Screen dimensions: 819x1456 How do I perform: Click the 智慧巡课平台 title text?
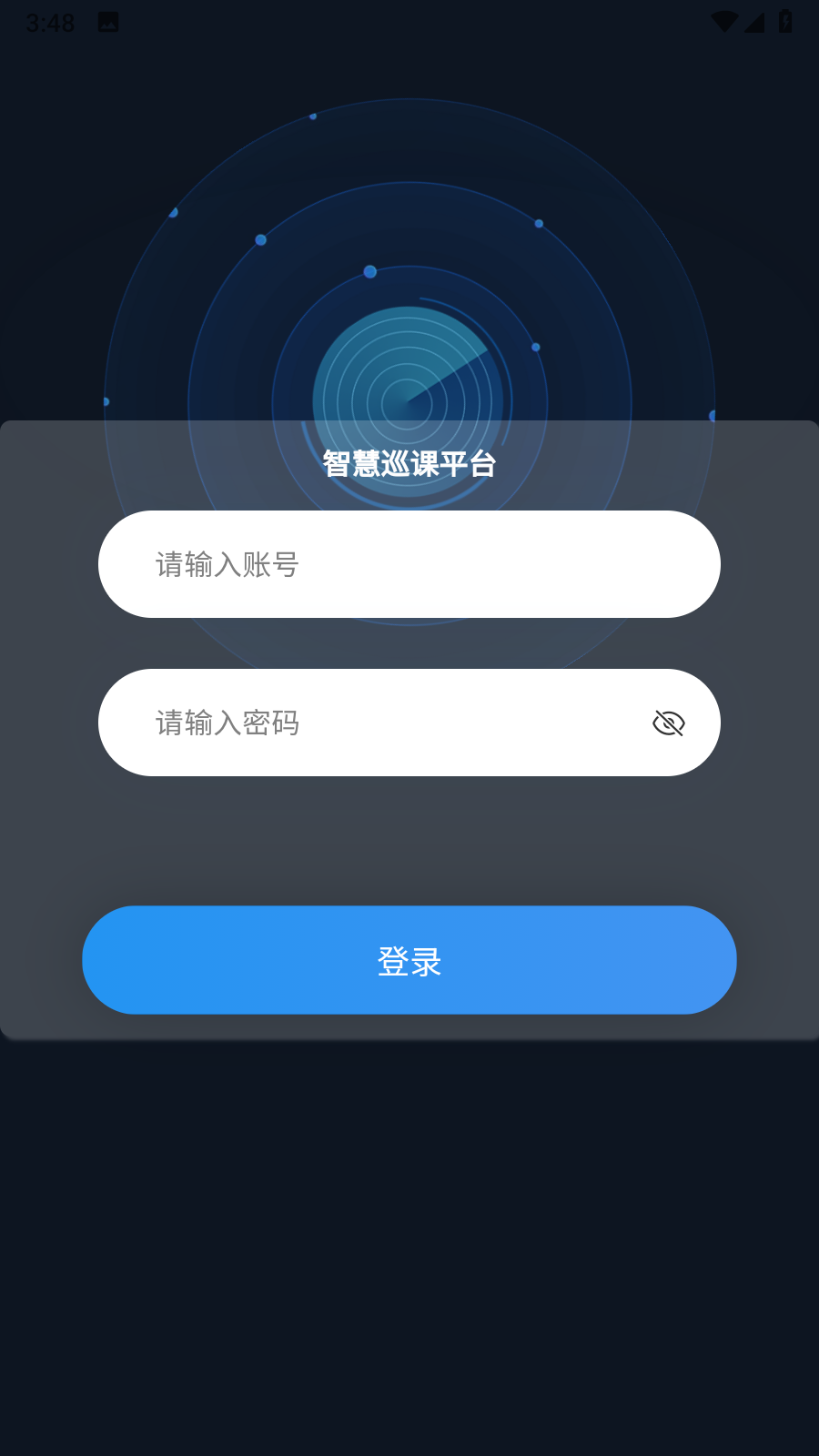[409, 462]
